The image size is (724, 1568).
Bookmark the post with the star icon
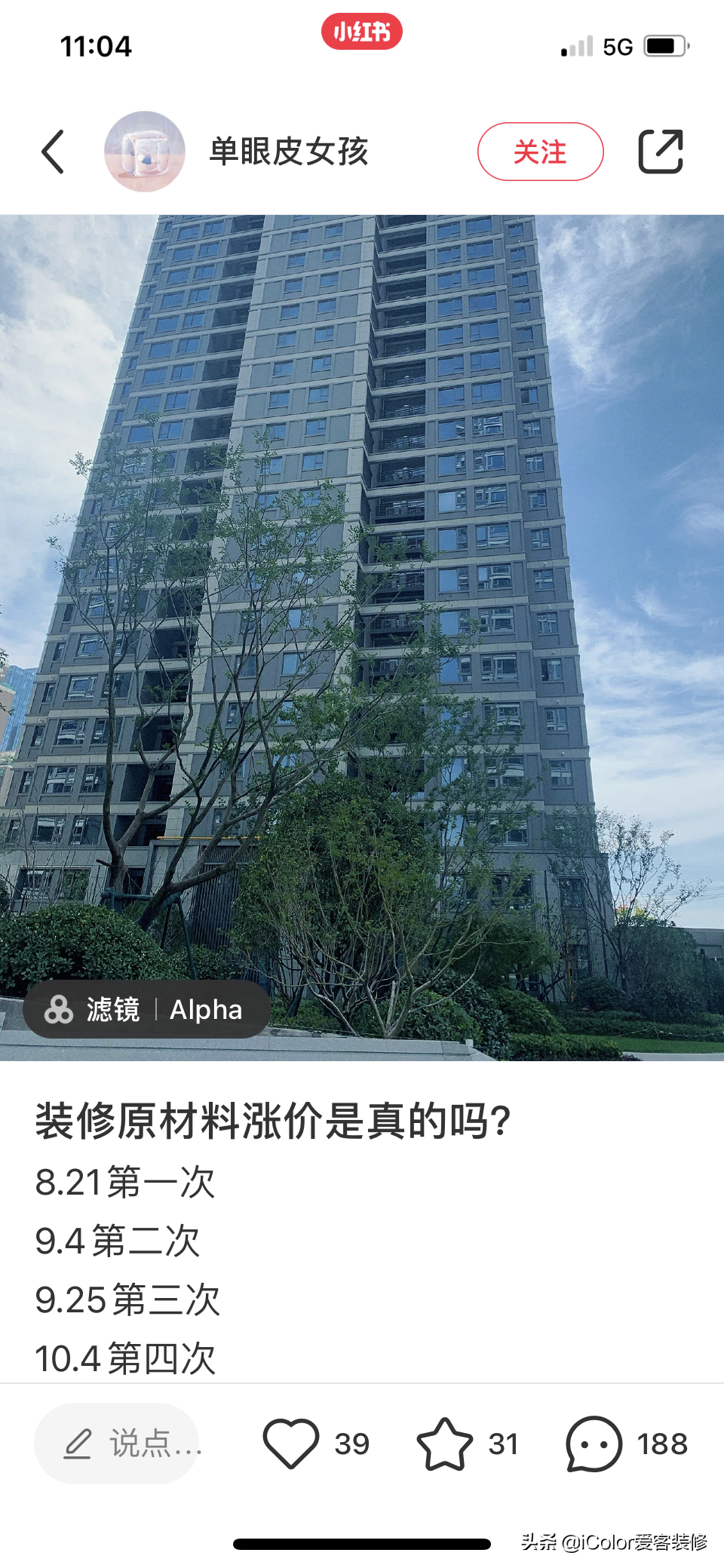[x=444, y=1444]
